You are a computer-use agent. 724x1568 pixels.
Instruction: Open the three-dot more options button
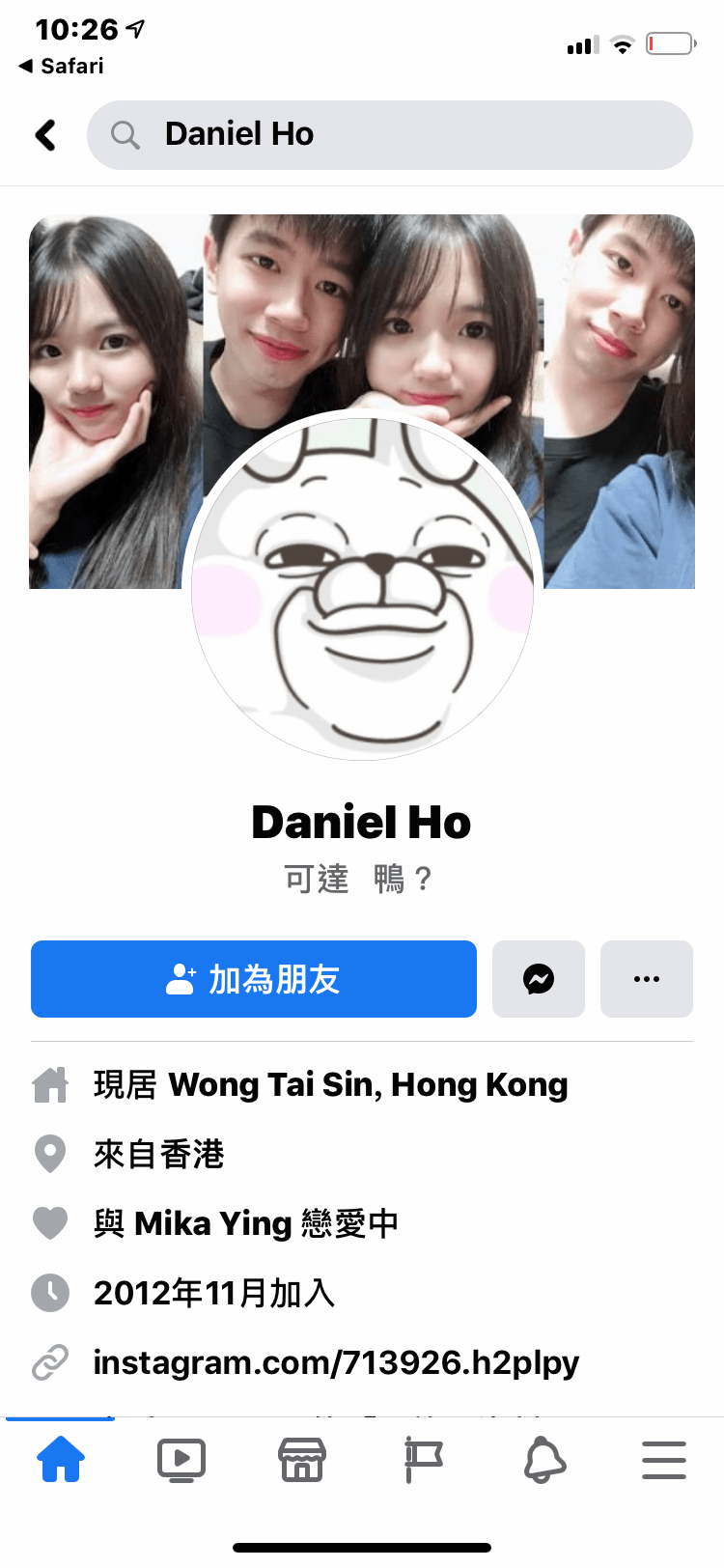coord(647,979)
